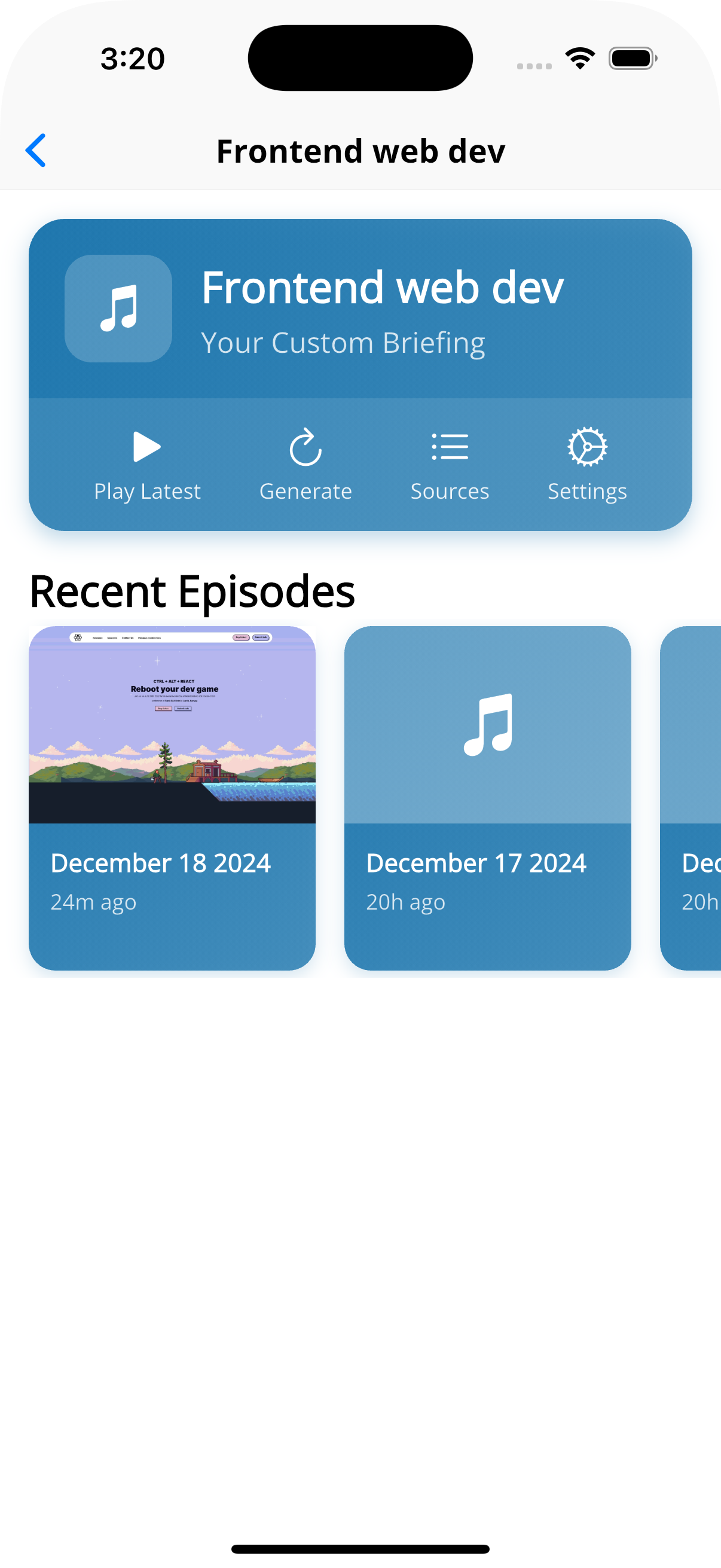Go back using the top-left arrow

[36, 150]
